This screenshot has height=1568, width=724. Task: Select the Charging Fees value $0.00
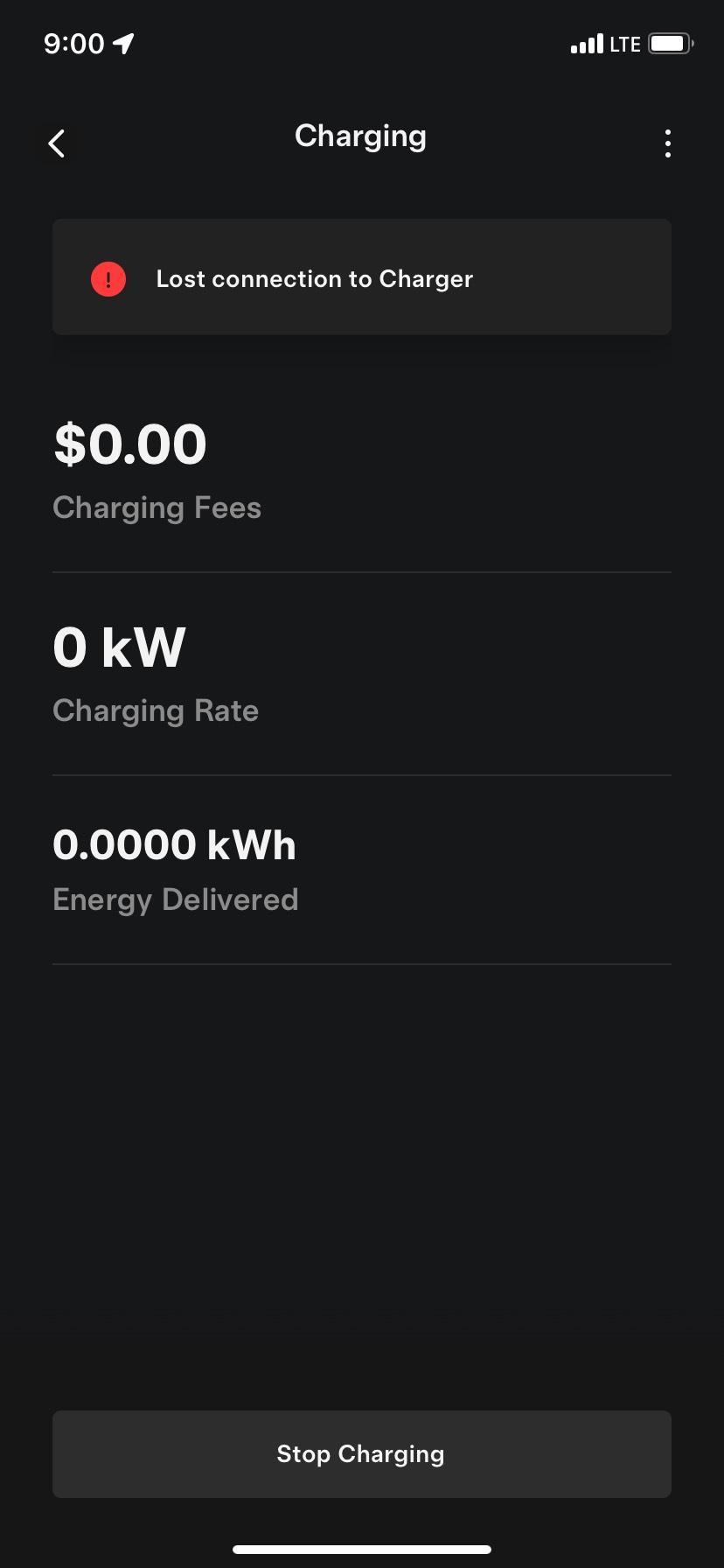129,444
